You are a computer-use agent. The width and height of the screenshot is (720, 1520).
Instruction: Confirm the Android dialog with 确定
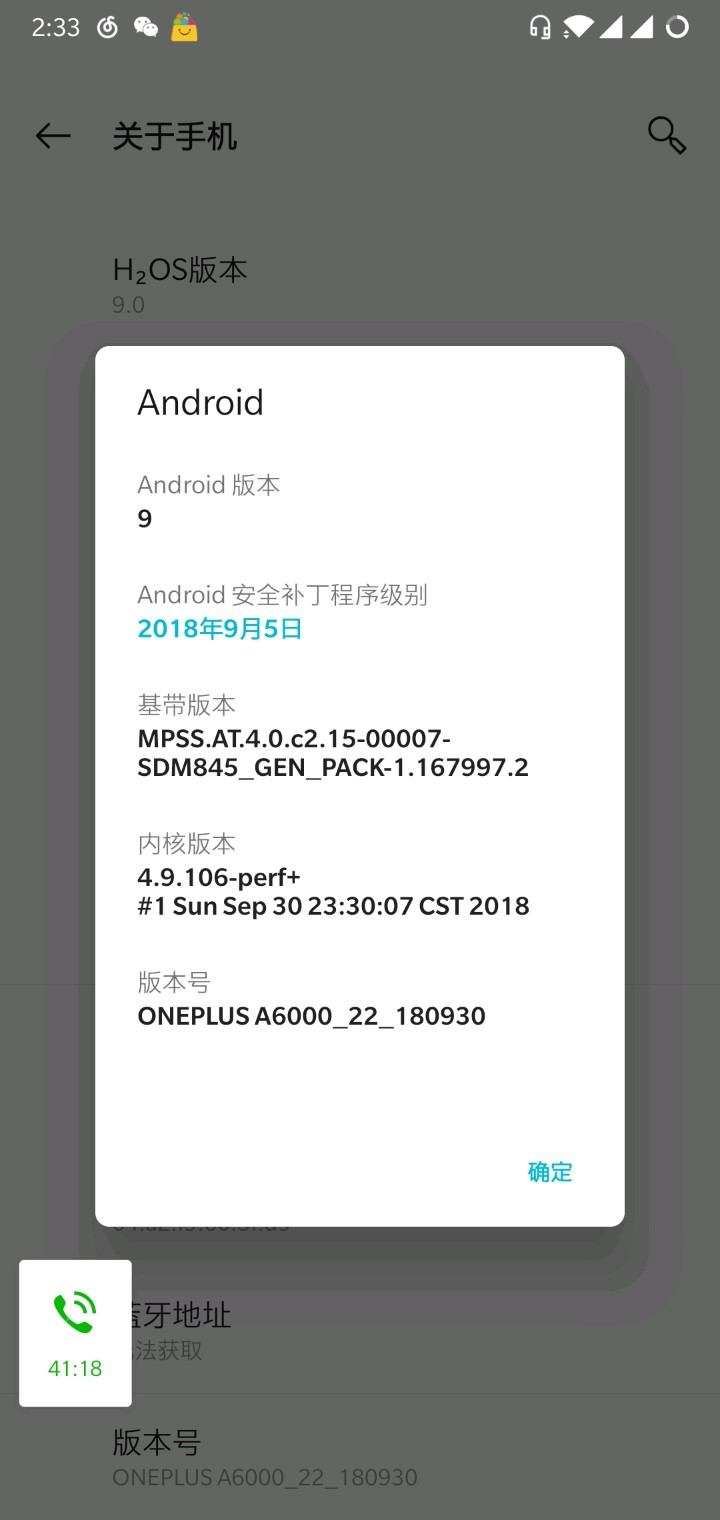pyautogui.click(x=549, y=1172)
